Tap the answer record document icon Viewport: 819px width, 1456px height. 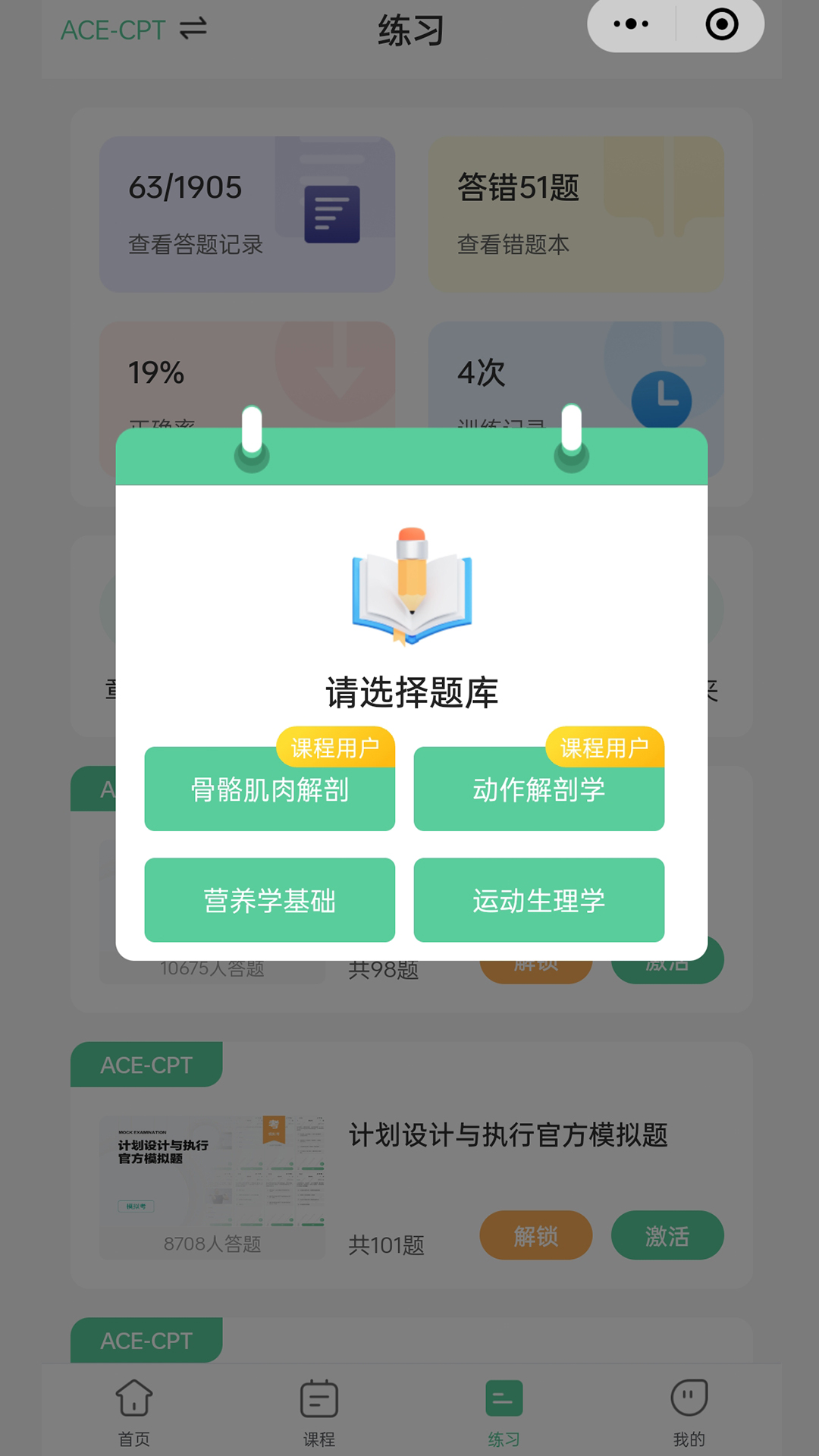coord(332,213)
